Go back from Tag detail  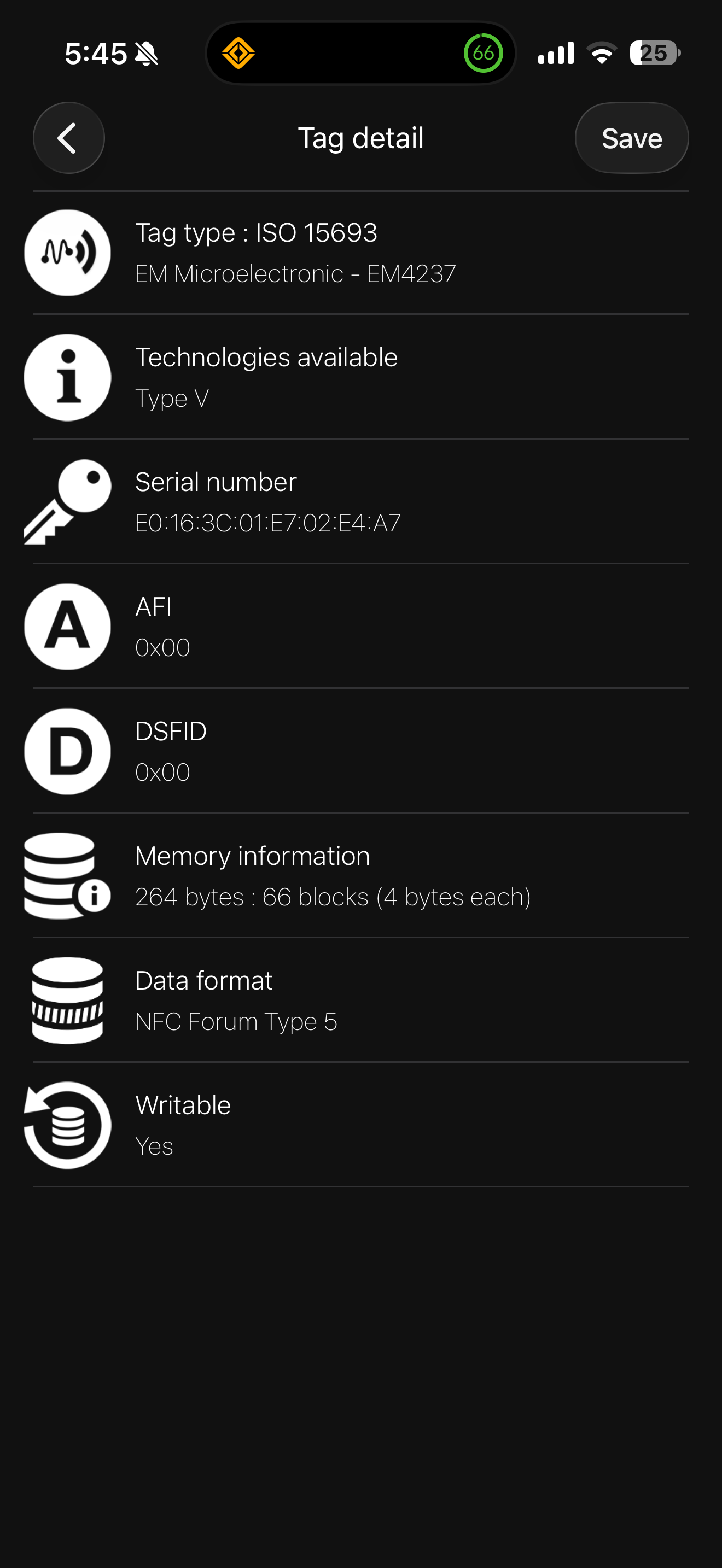click(69, 138)
